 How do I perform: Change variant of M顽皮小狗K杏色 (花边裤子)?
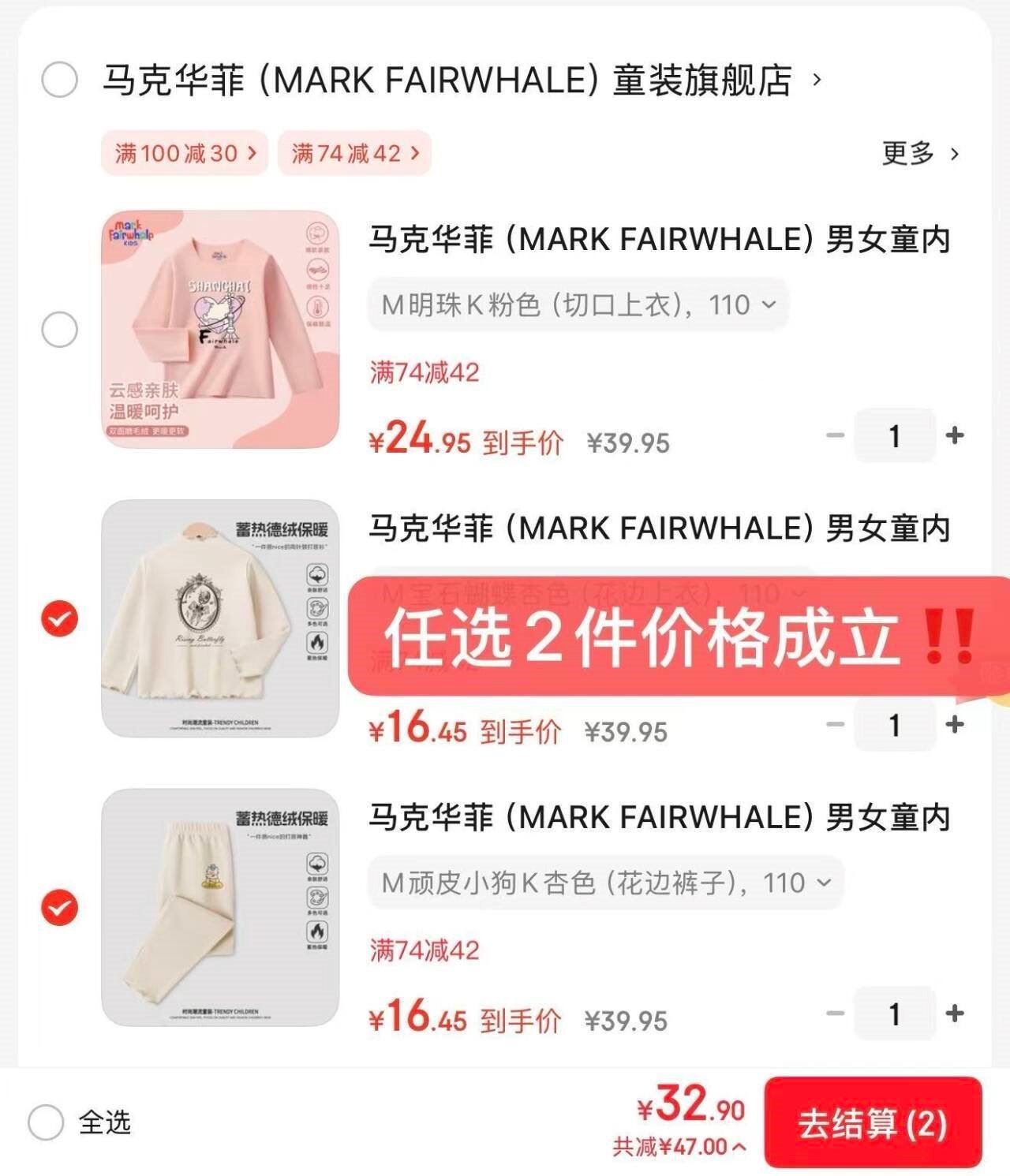pyautogui.click(x=605, y=883)
